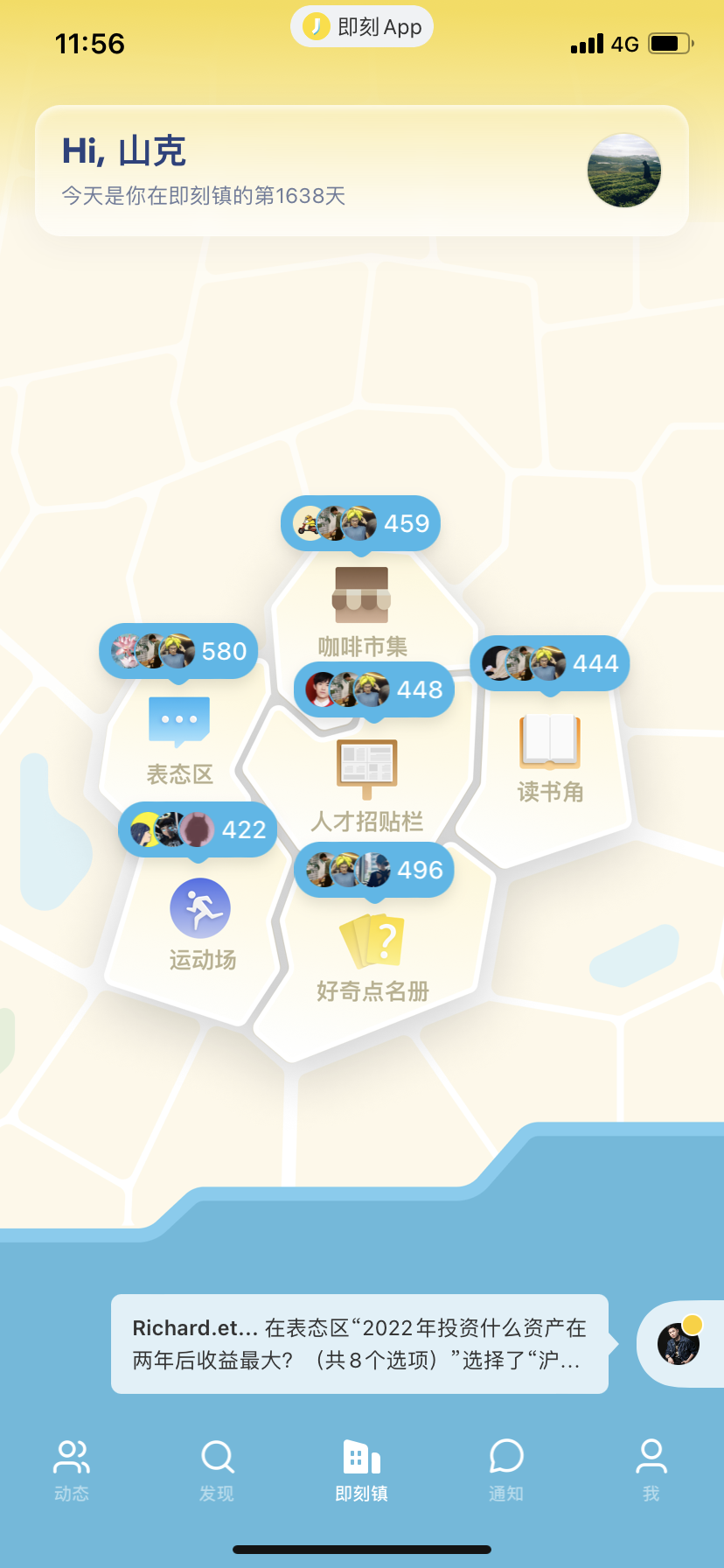
Task: Open the 通知 tab
Action: (x=506, y=1470)
